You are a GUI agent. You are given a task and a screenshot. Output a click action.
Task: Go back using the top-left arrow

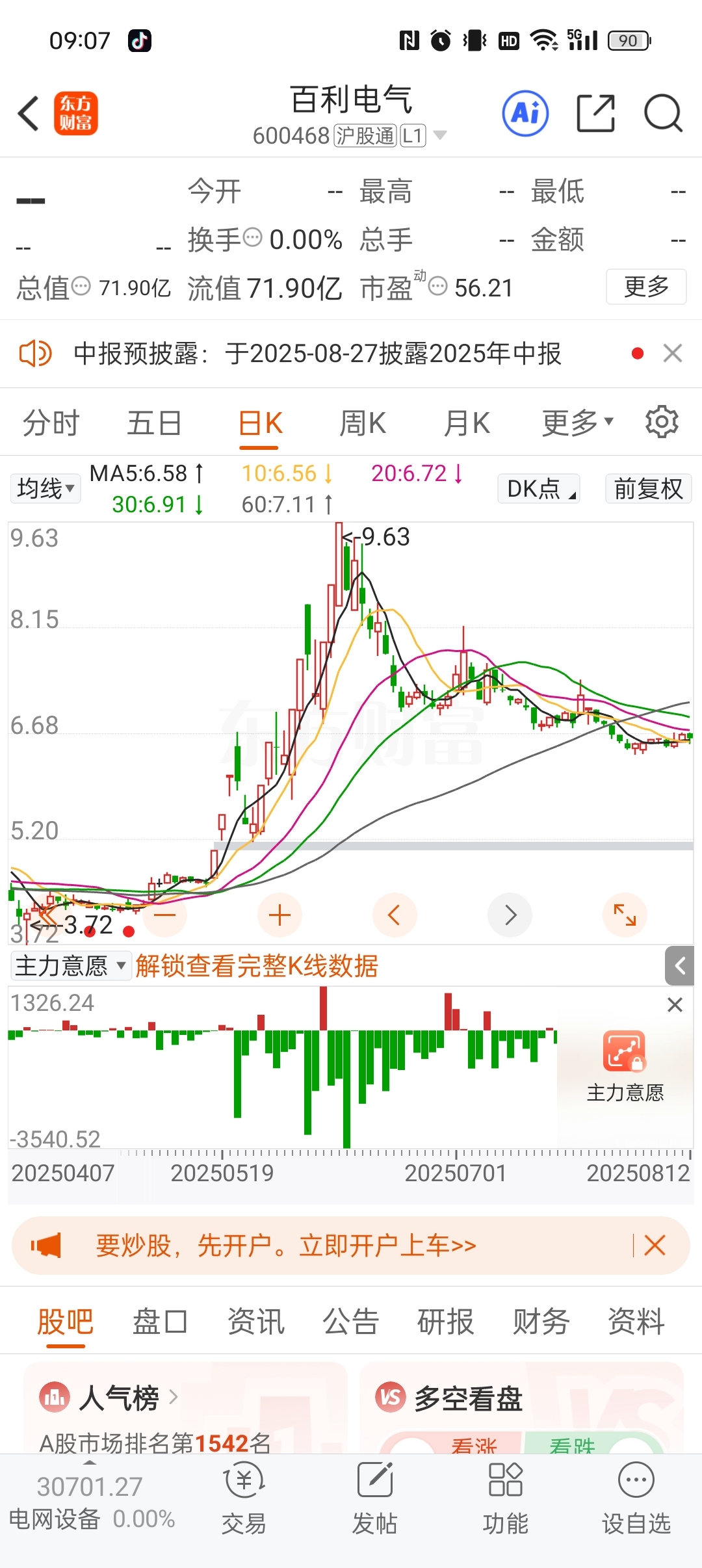click(29, 113)
